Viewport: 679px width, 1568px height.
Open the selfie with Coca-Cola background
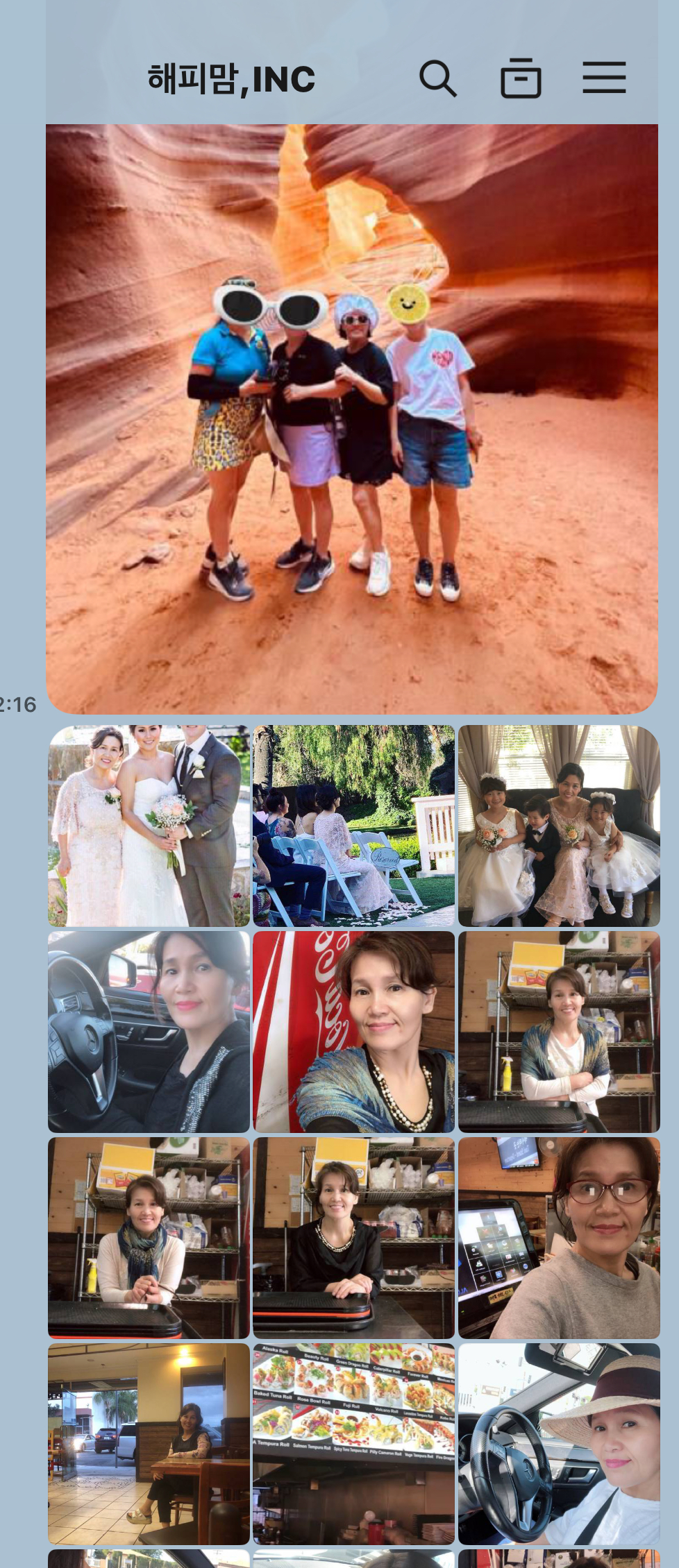pyautogui.click(x=353, y=1032)
